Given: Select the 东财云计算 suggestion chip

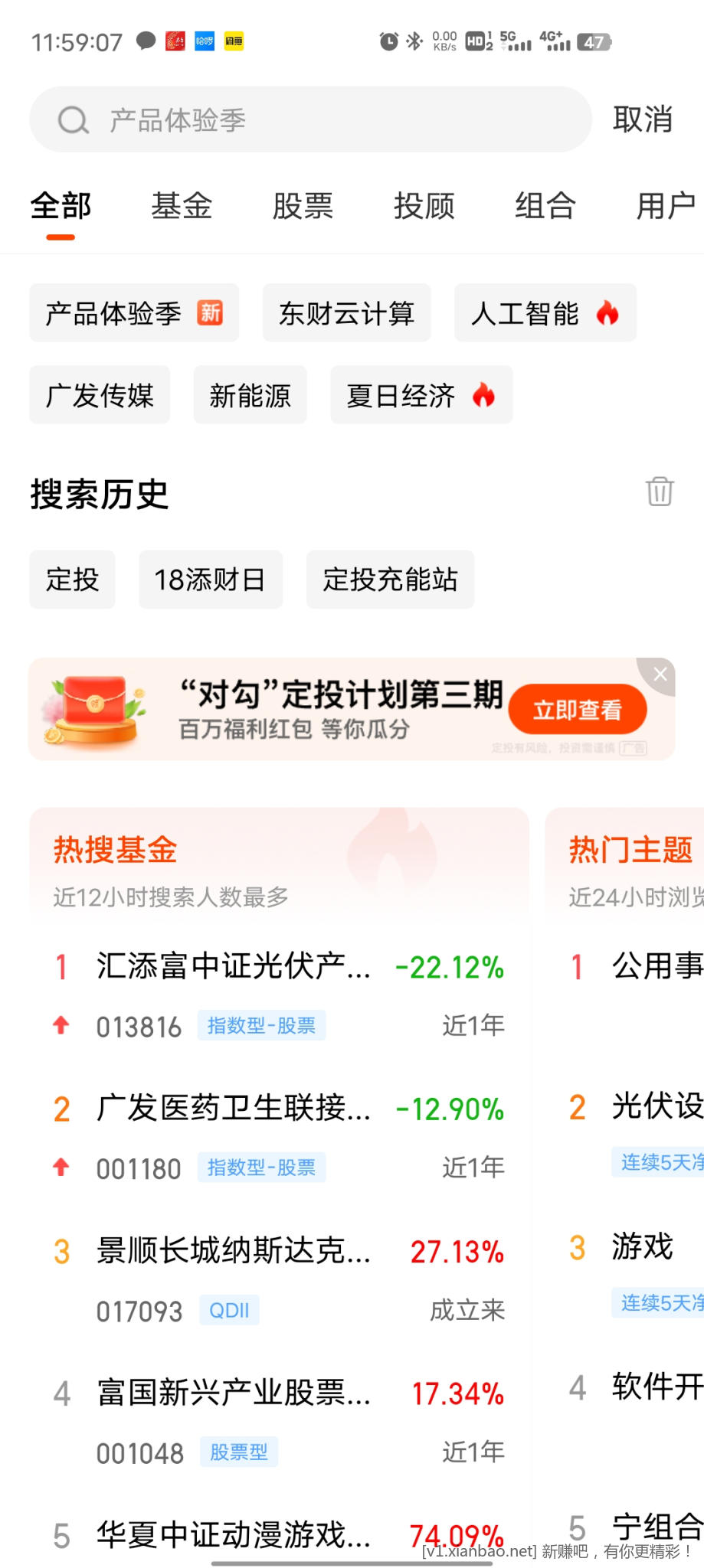Looking at the screenshot, I should 346,313.
